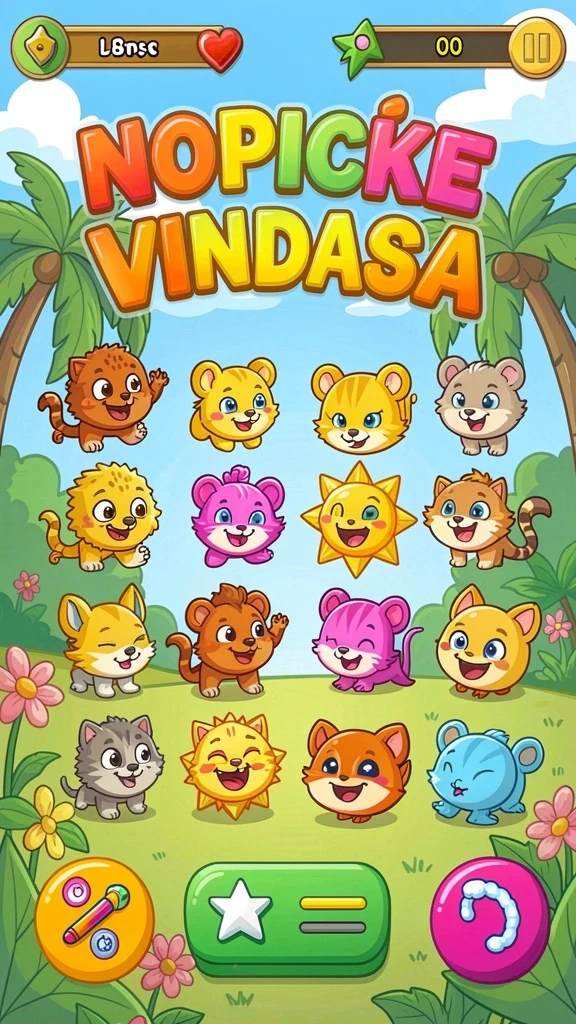Select the pink striped mouse tile
The width and height of the screenshot is (576, 1024).
point(366,640)
